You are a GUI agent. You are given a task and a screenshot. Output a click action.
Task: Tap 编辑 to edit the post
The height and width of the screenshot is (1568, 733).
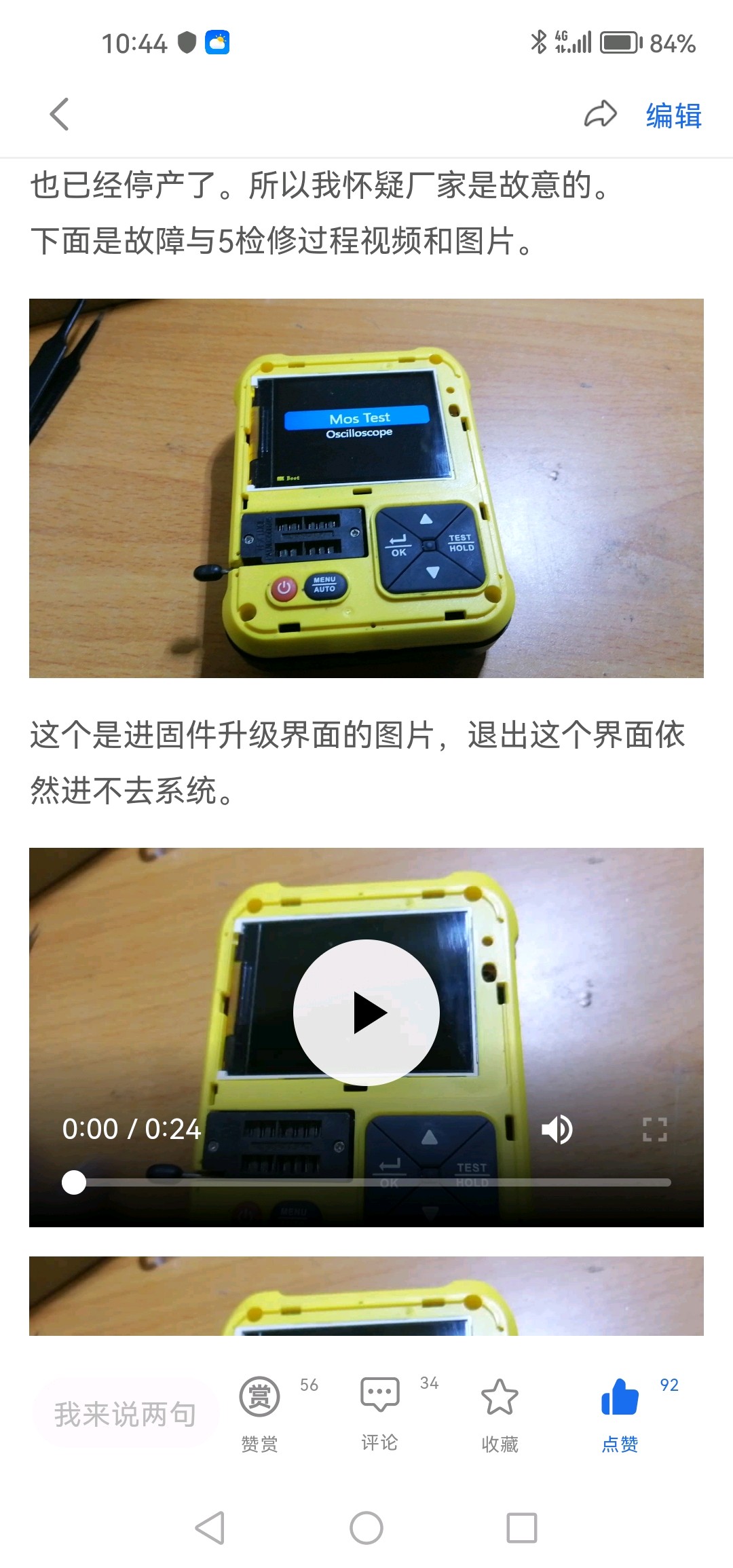673,115
